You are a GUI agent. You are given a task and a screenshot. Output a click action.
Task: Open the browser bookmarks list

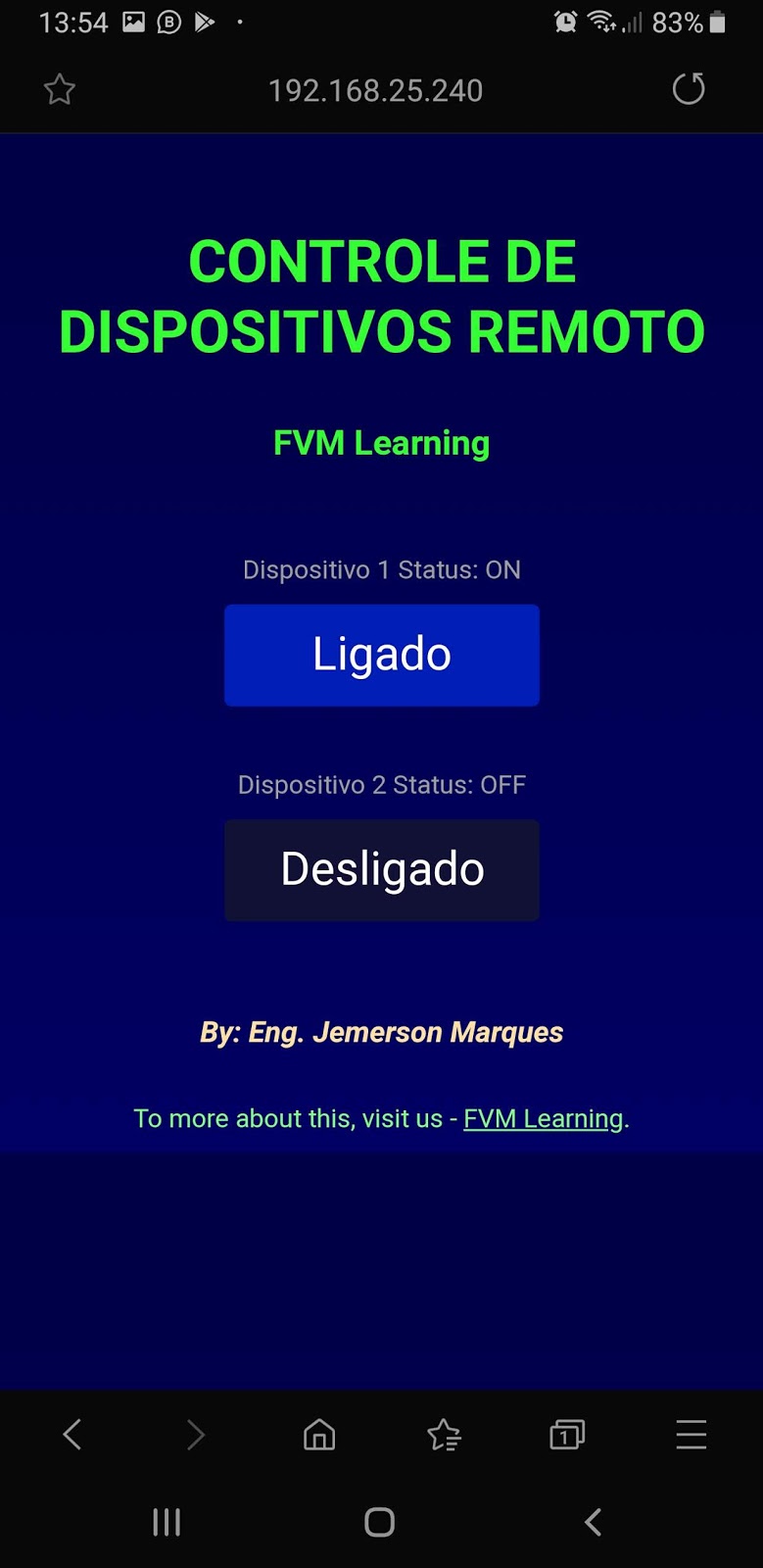point(444,1435)
